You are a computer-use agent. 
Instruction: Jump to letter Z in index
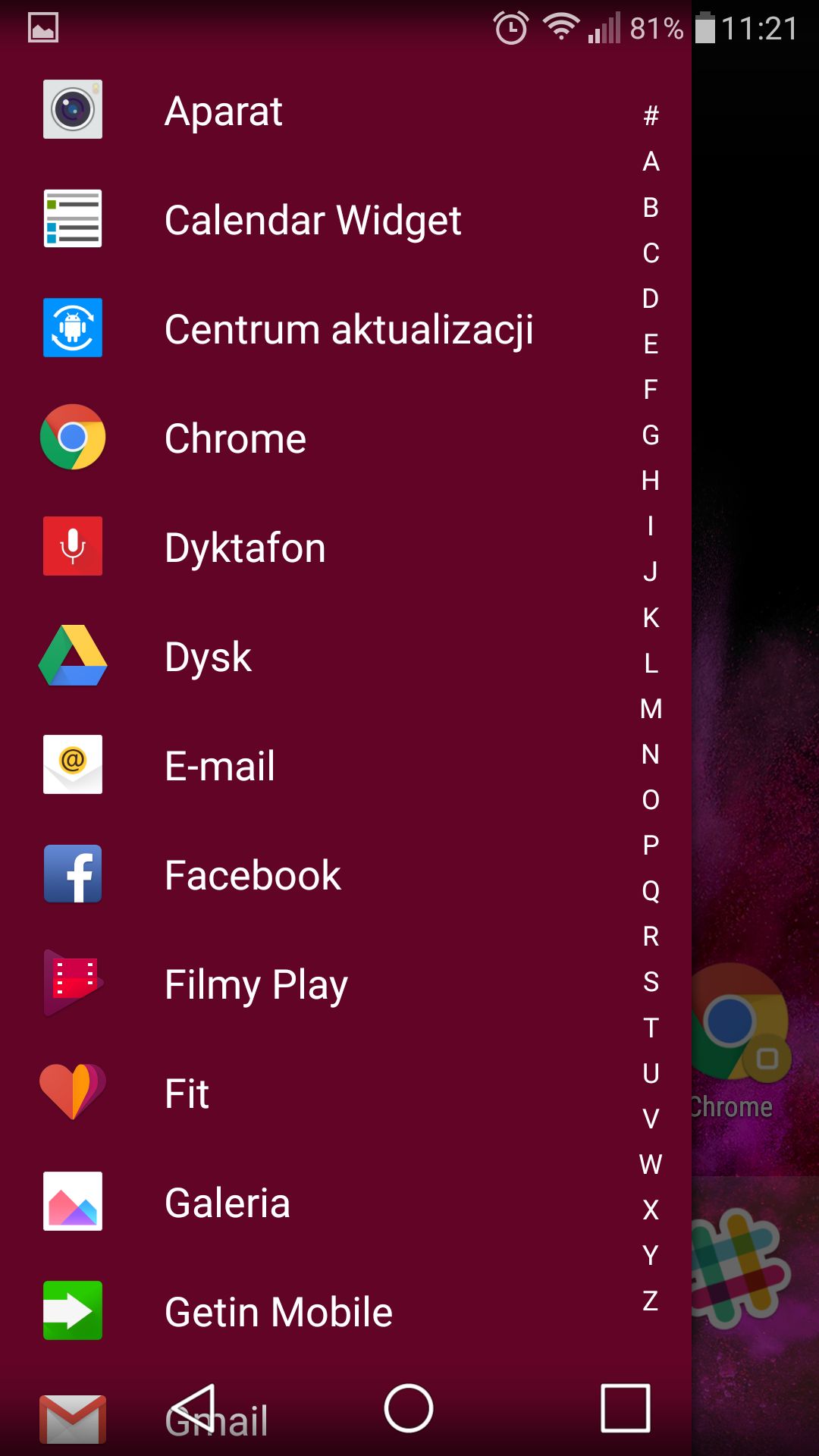click(x=651, y=1301)
